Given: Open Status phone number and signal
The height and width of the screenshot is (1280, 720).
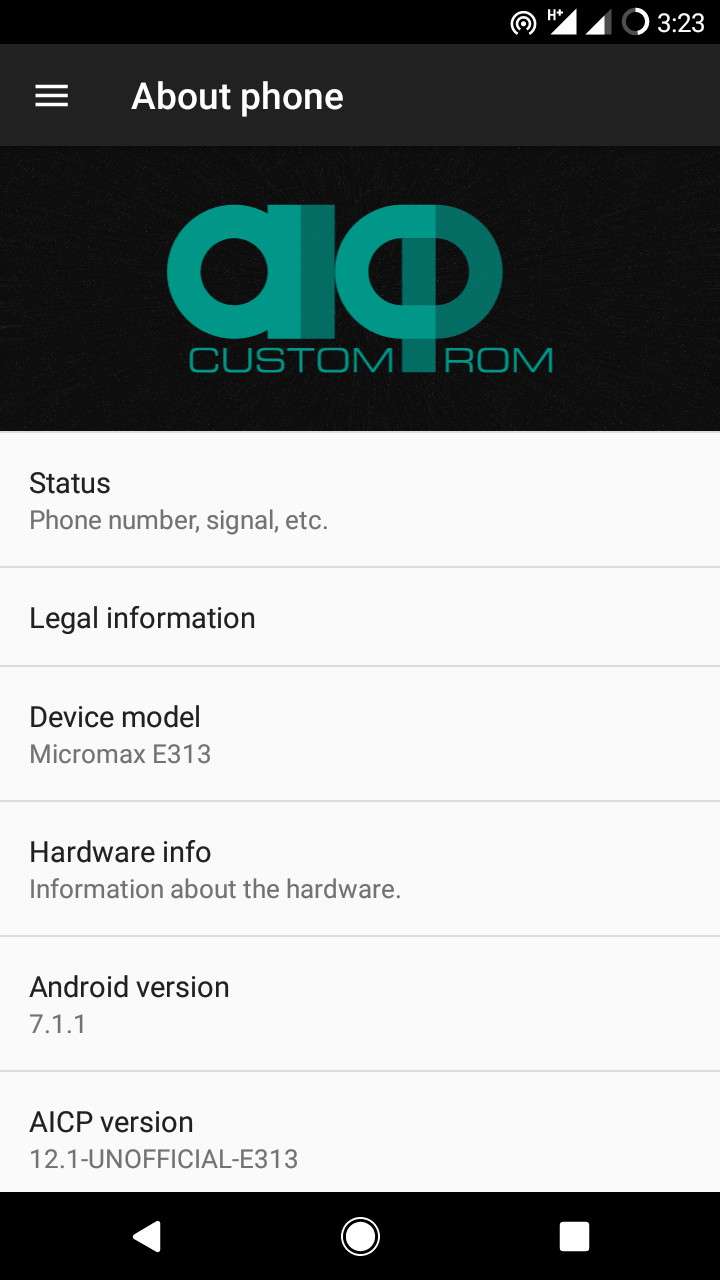Looking at the screenshot, I should coord(360,500).
